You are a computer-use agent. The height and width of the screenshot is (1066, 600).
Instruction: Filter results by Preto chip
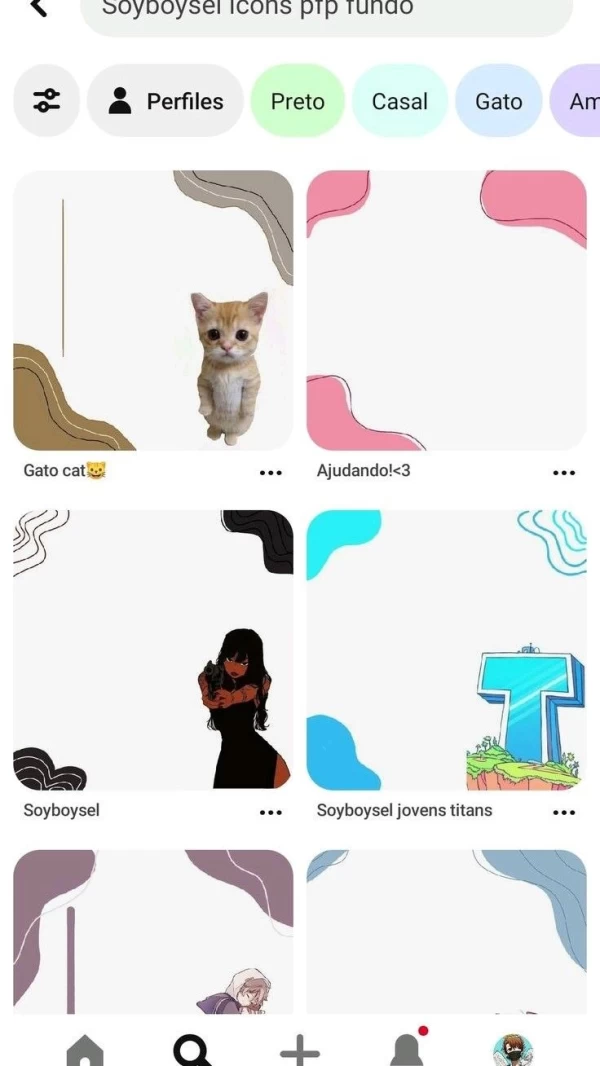coord(297,101)
